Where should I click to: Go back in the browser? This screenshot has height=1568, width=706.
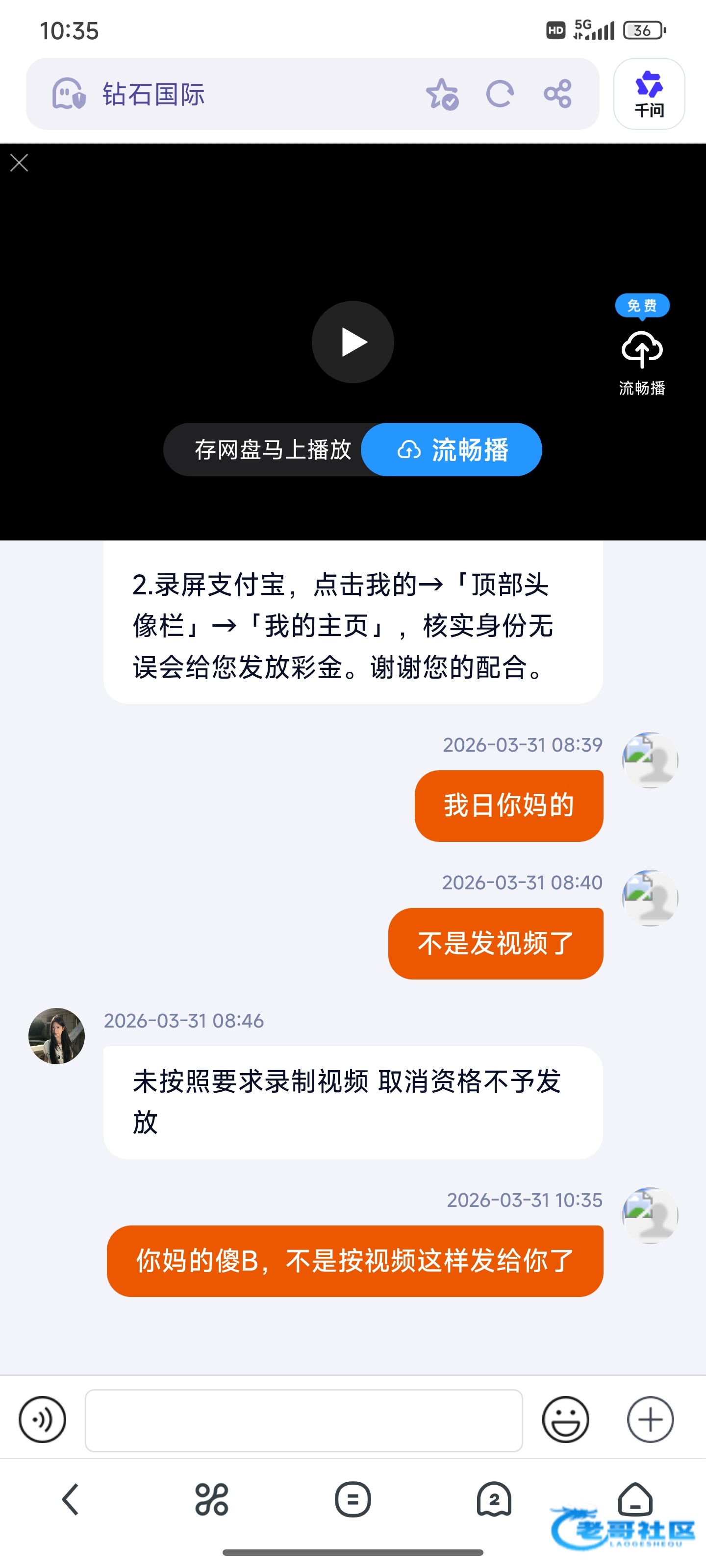click(x=71, y=1498)
